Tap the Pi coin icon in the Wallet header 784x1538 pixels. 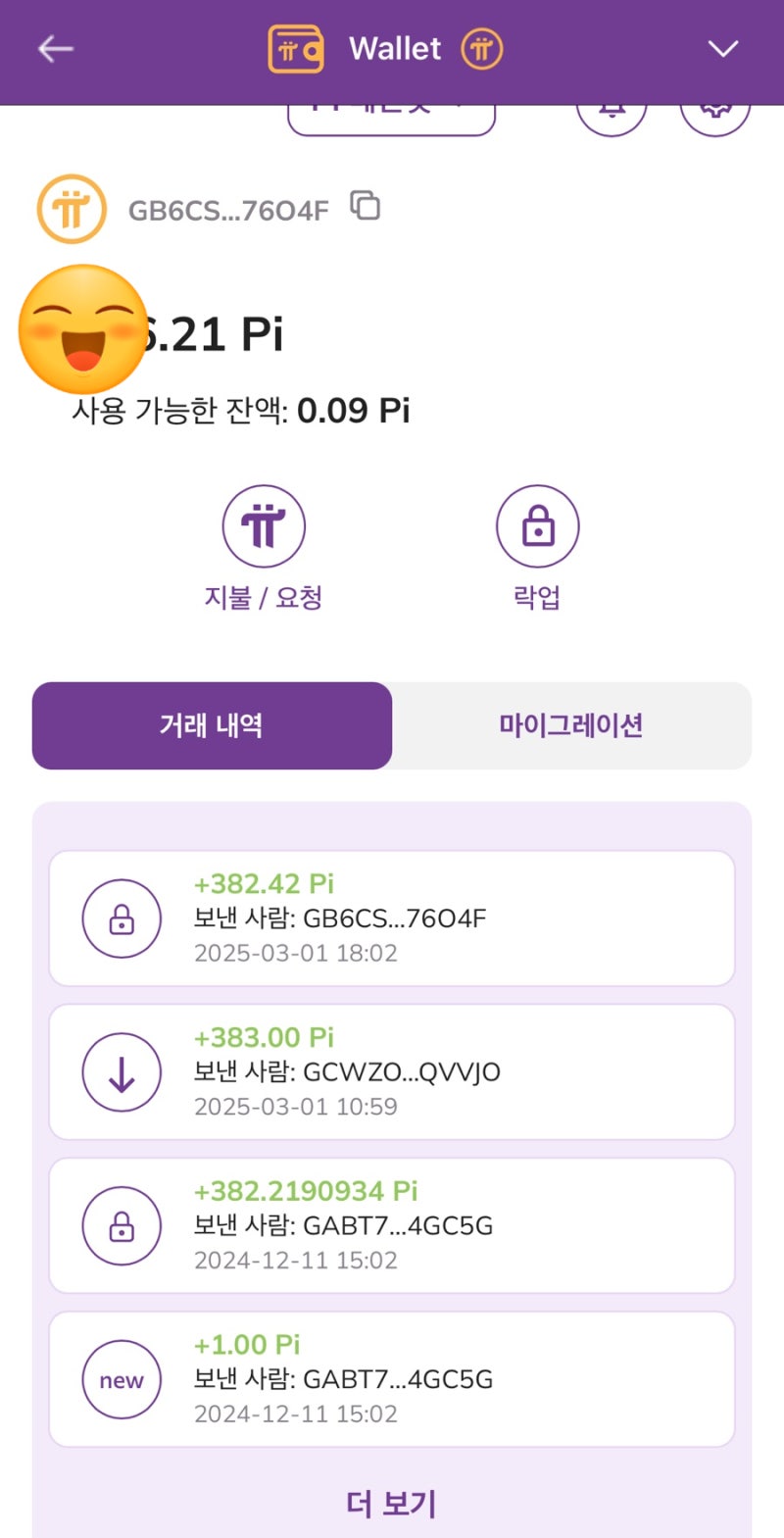tap(479, 48)
